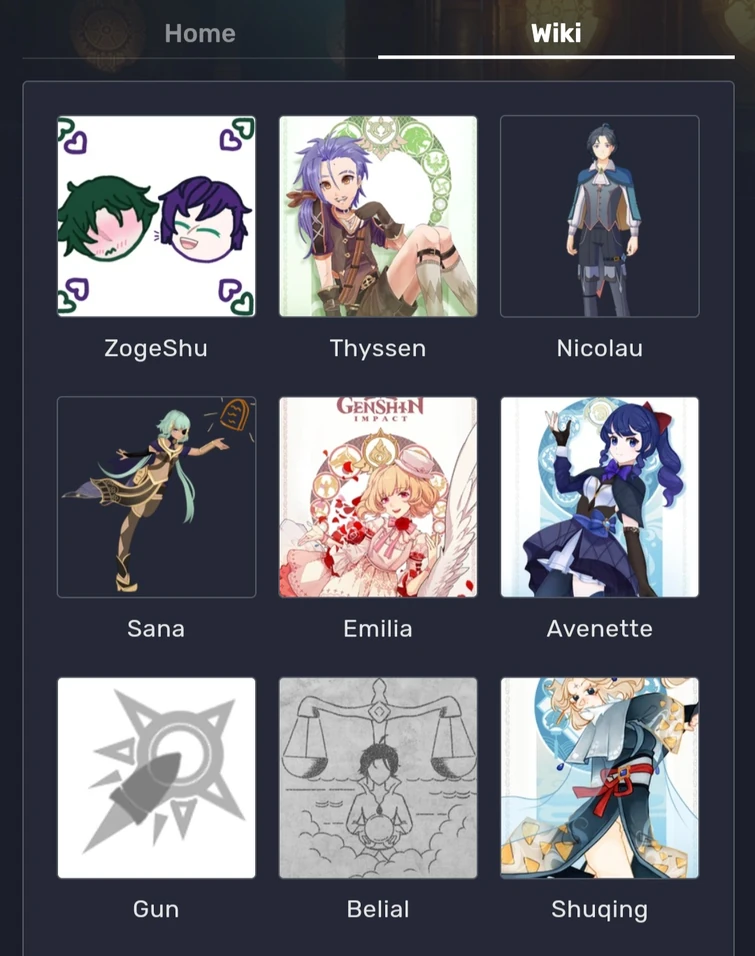
Task: View Thyssen's wiki page
Action: [378, 216]
